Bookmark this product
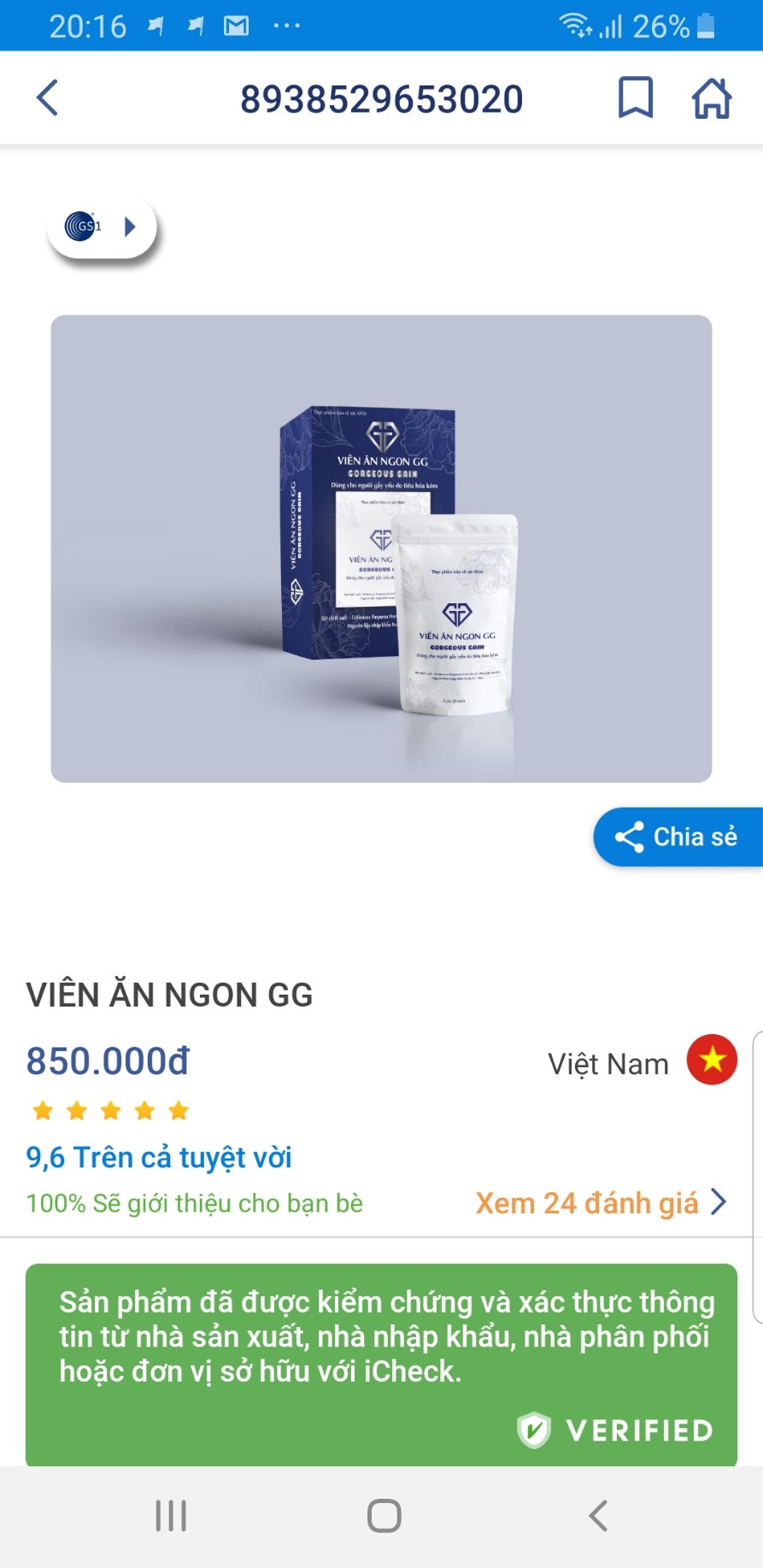The width and height of the screenshot is (763, 1568). (x=635, y=97)
